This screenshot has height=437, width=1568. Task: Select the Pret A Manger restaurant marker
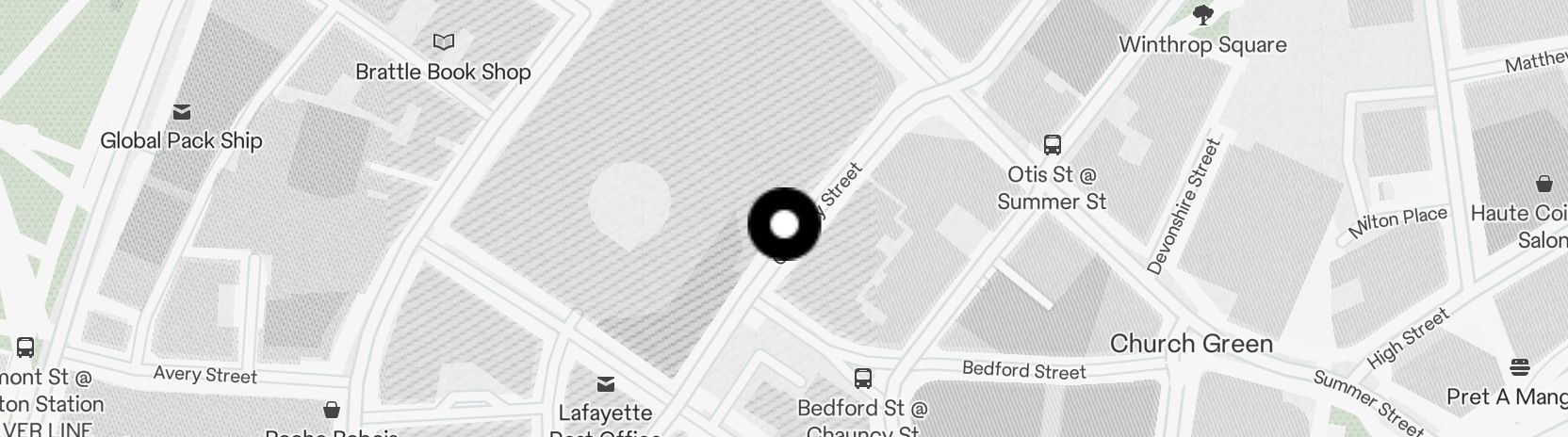(x=1518, y=366)
